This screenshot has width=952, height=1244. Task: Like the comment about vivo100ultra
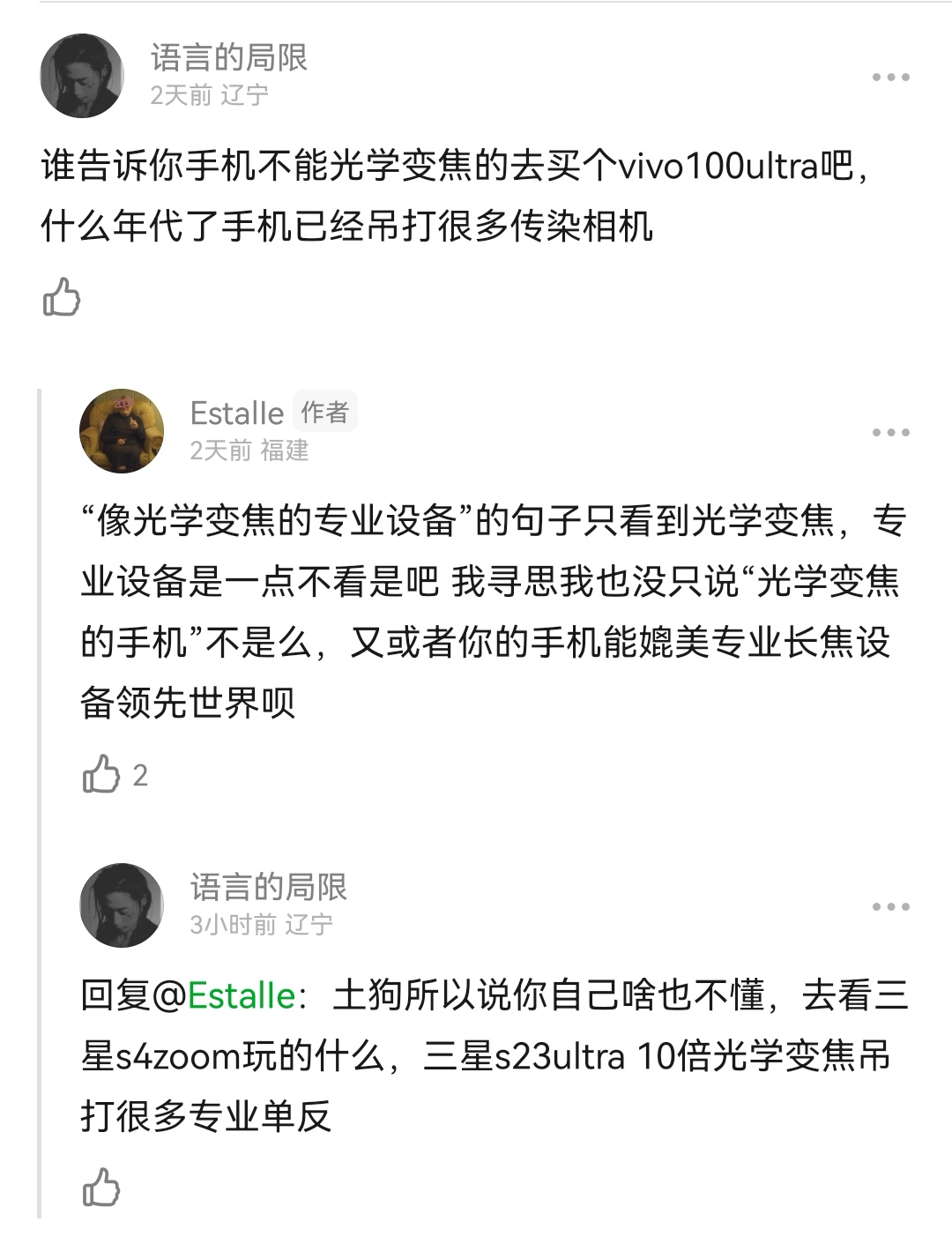(x=62, y=297)
